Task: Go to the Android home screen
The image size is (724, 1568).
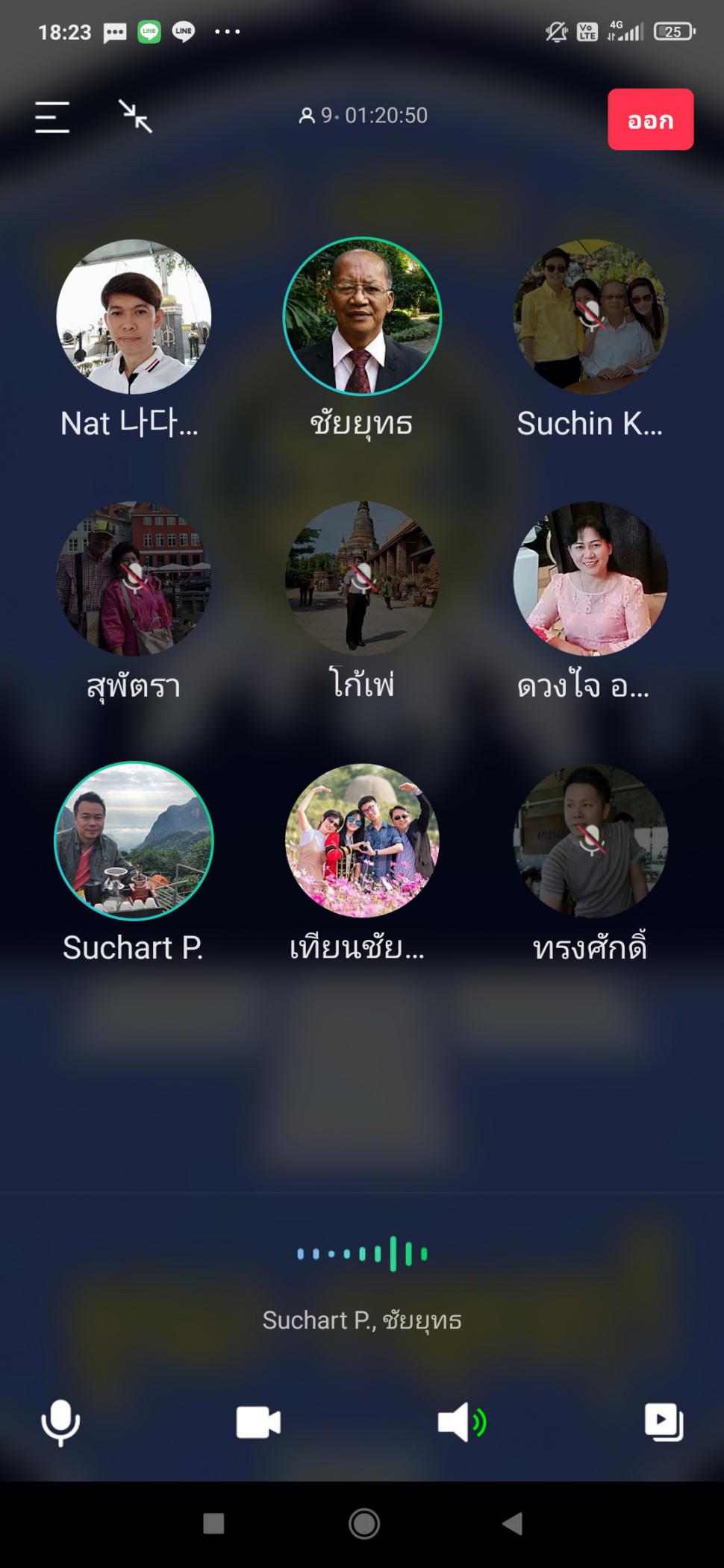Action: click(x=363, y=1523)
